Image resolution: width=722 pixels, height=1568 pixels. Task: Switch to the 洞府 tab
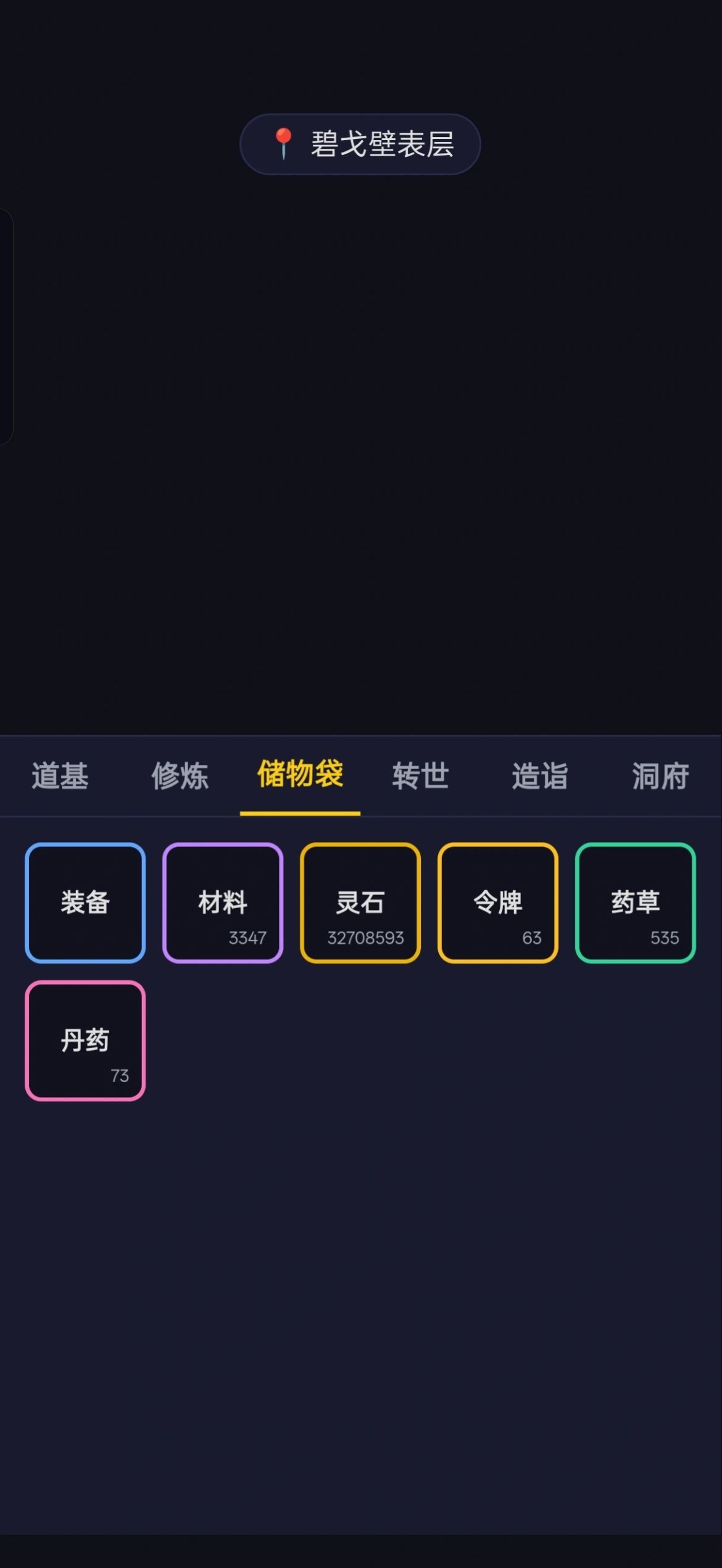coord(660,778)
